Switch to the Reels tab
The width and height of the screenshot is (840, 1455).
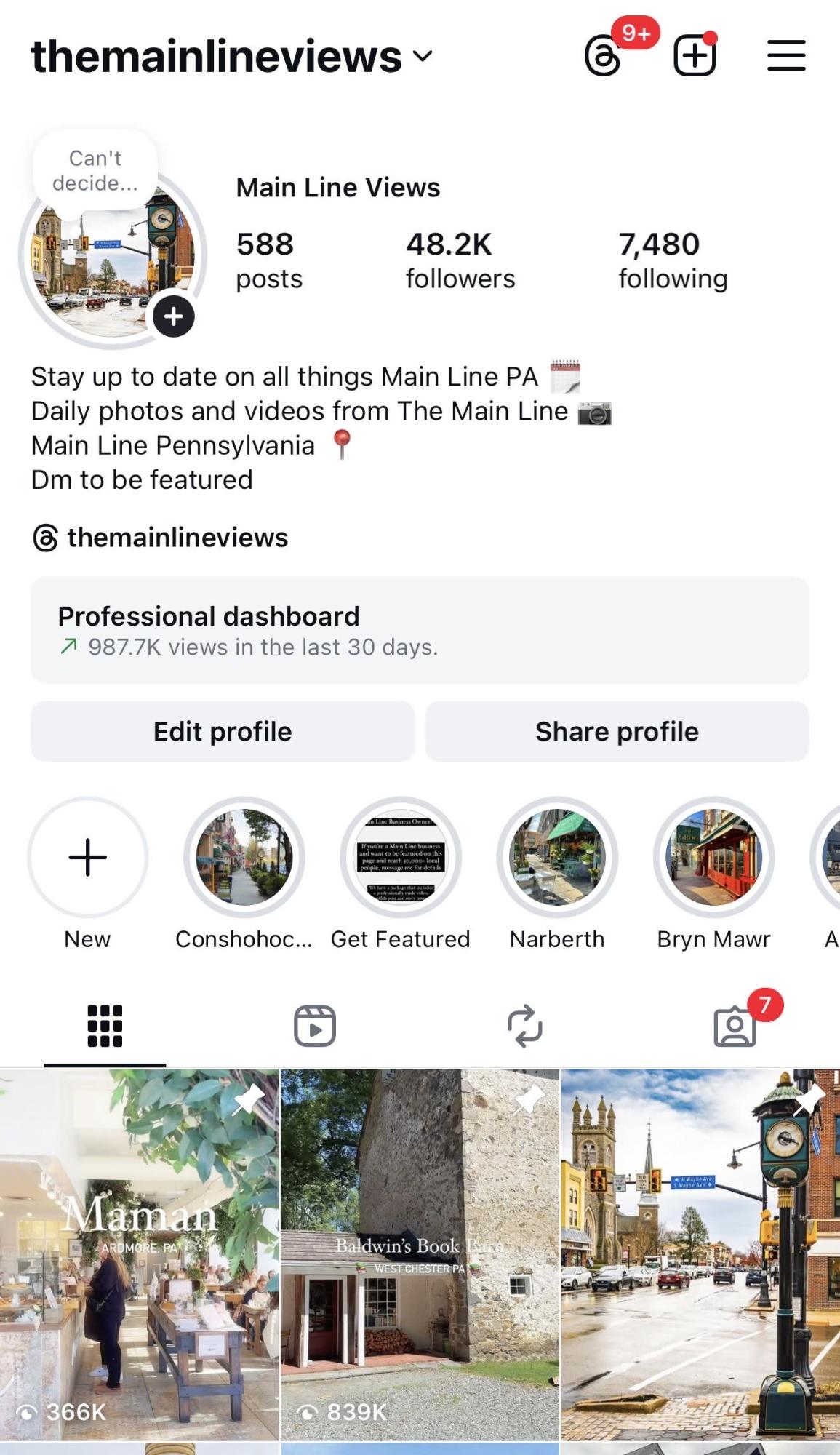tap(315, 1026)
